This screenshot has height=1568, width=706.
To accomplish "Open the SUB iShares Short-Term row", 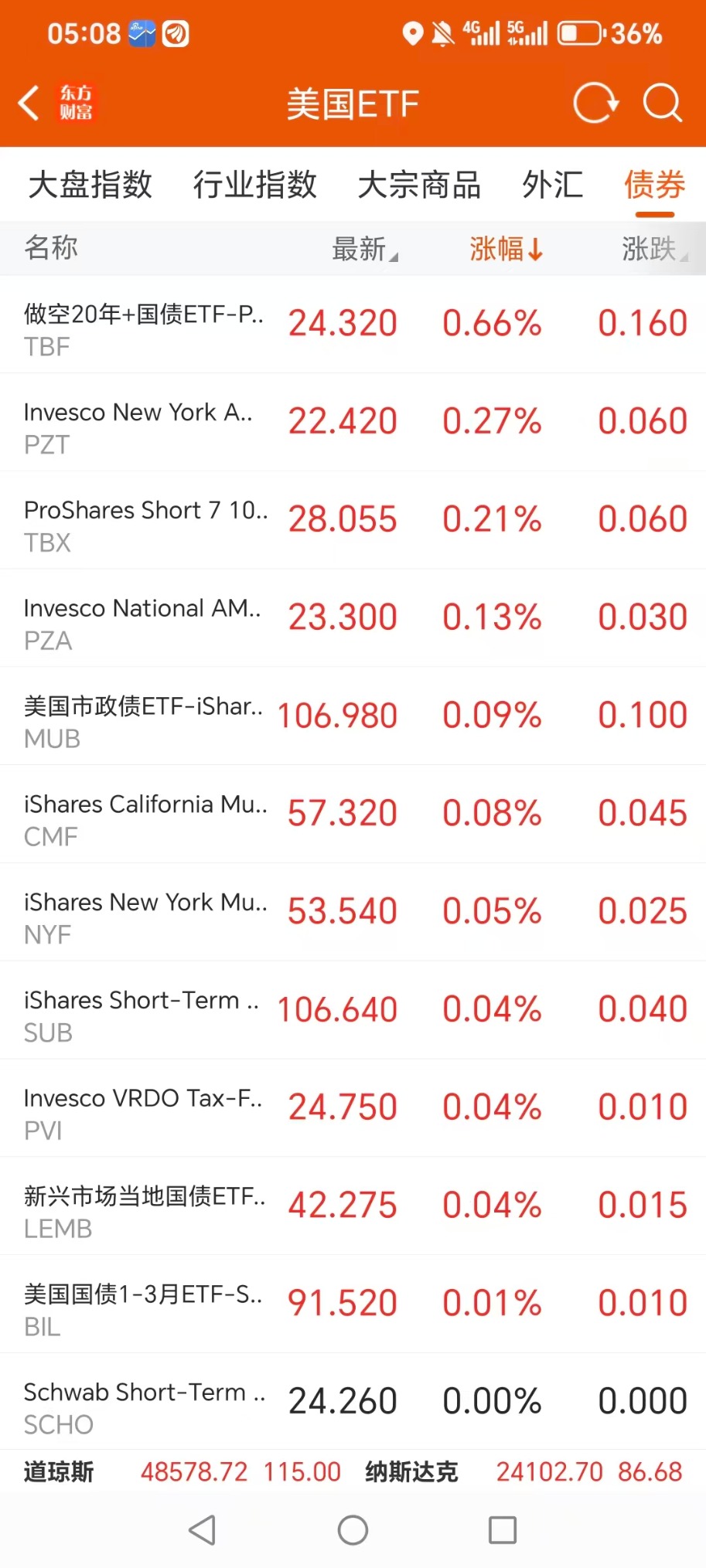I will click(353, 1010).
